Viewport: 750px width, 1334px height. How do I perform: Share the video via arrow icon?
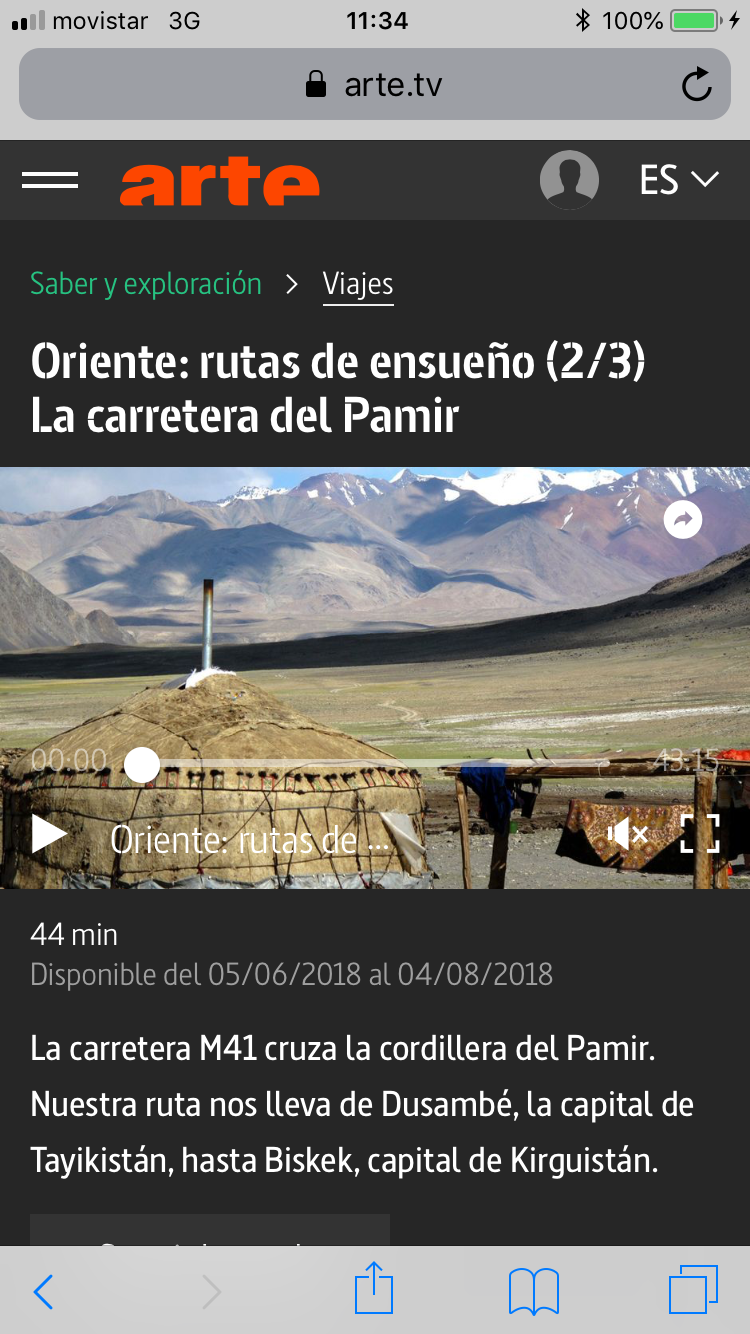683,519
